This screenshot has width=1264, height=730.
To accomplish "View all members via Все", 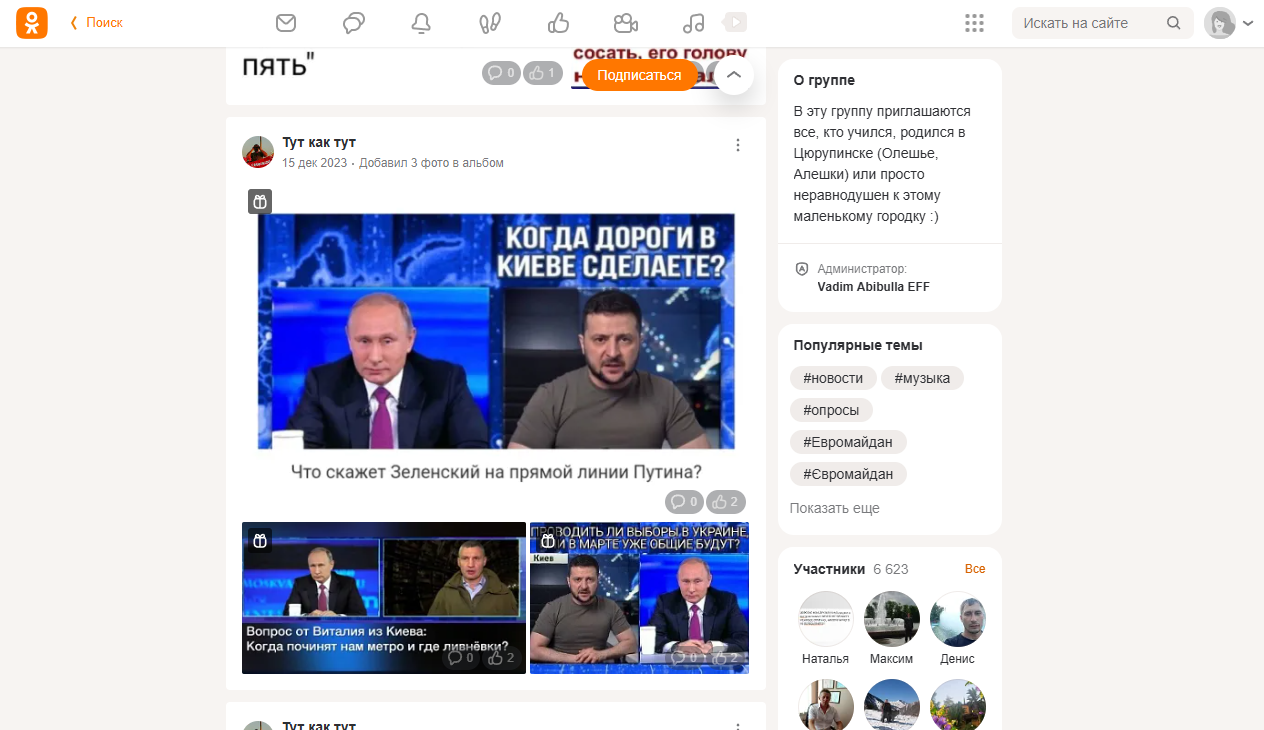I will 974,569.
